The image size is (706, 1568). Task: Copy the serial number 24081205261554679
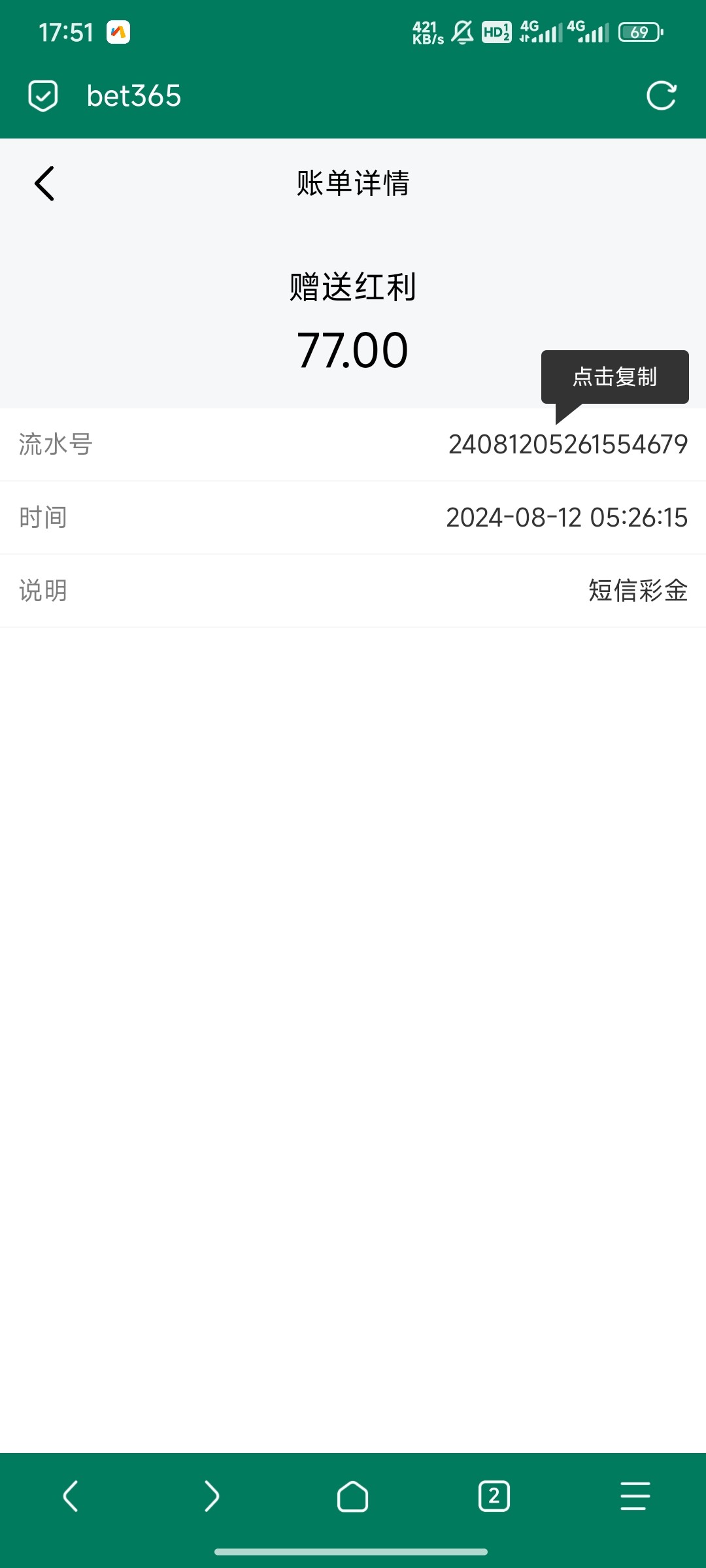coord(567,445)
